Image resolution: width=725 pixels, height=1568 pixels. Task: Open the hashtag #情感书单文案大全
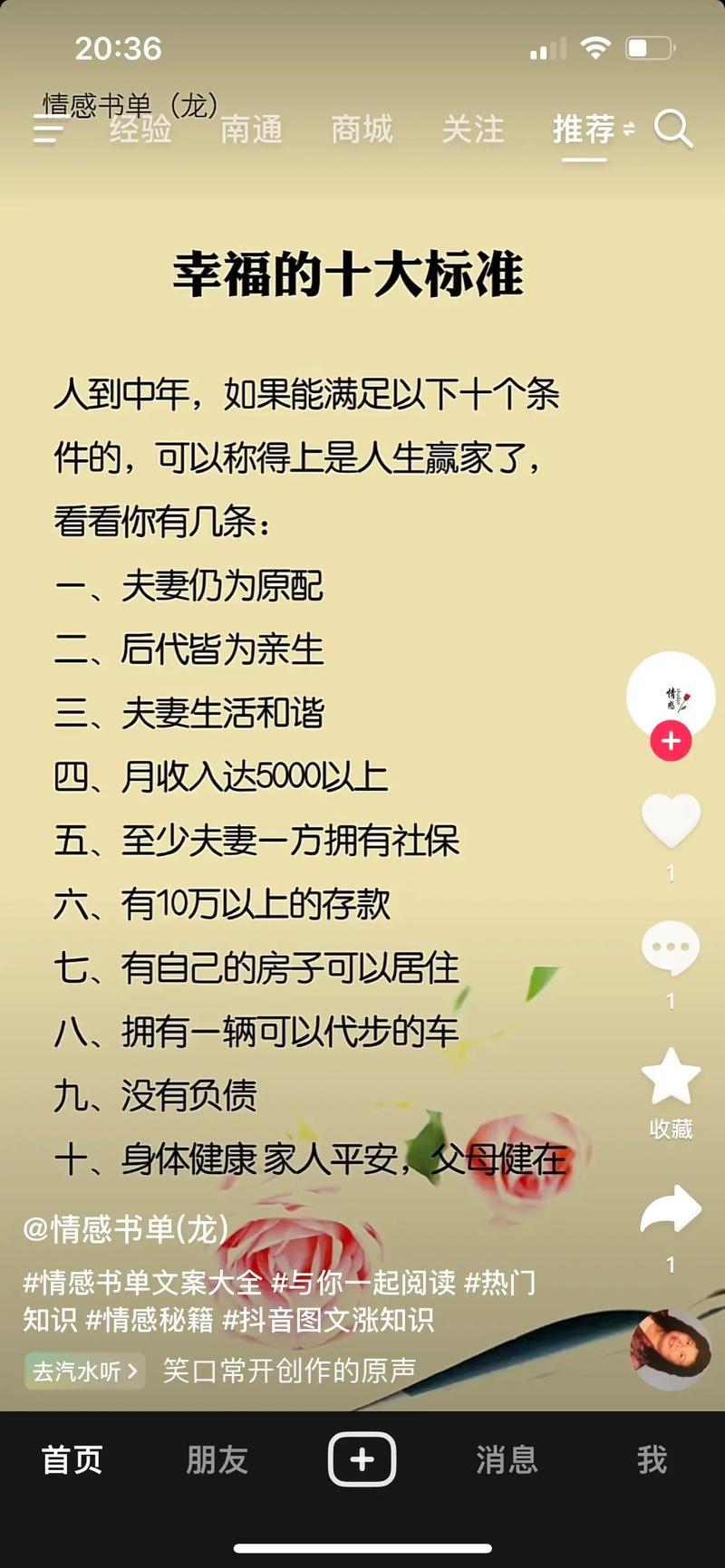pyautogui.click(x=145, y=1283)
